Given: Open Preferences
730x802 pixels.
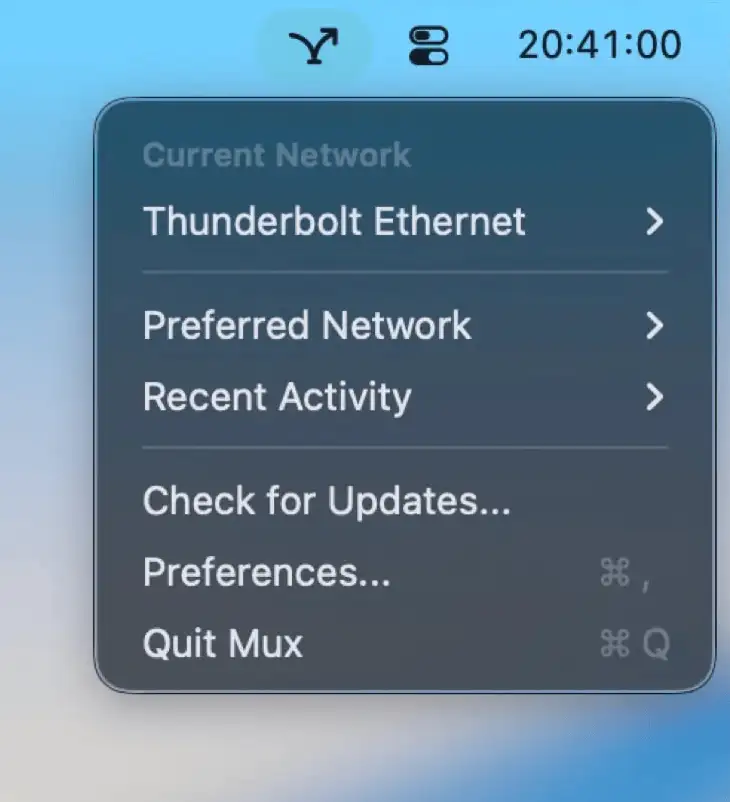Looking at the screenshot, I should [267, 573].
